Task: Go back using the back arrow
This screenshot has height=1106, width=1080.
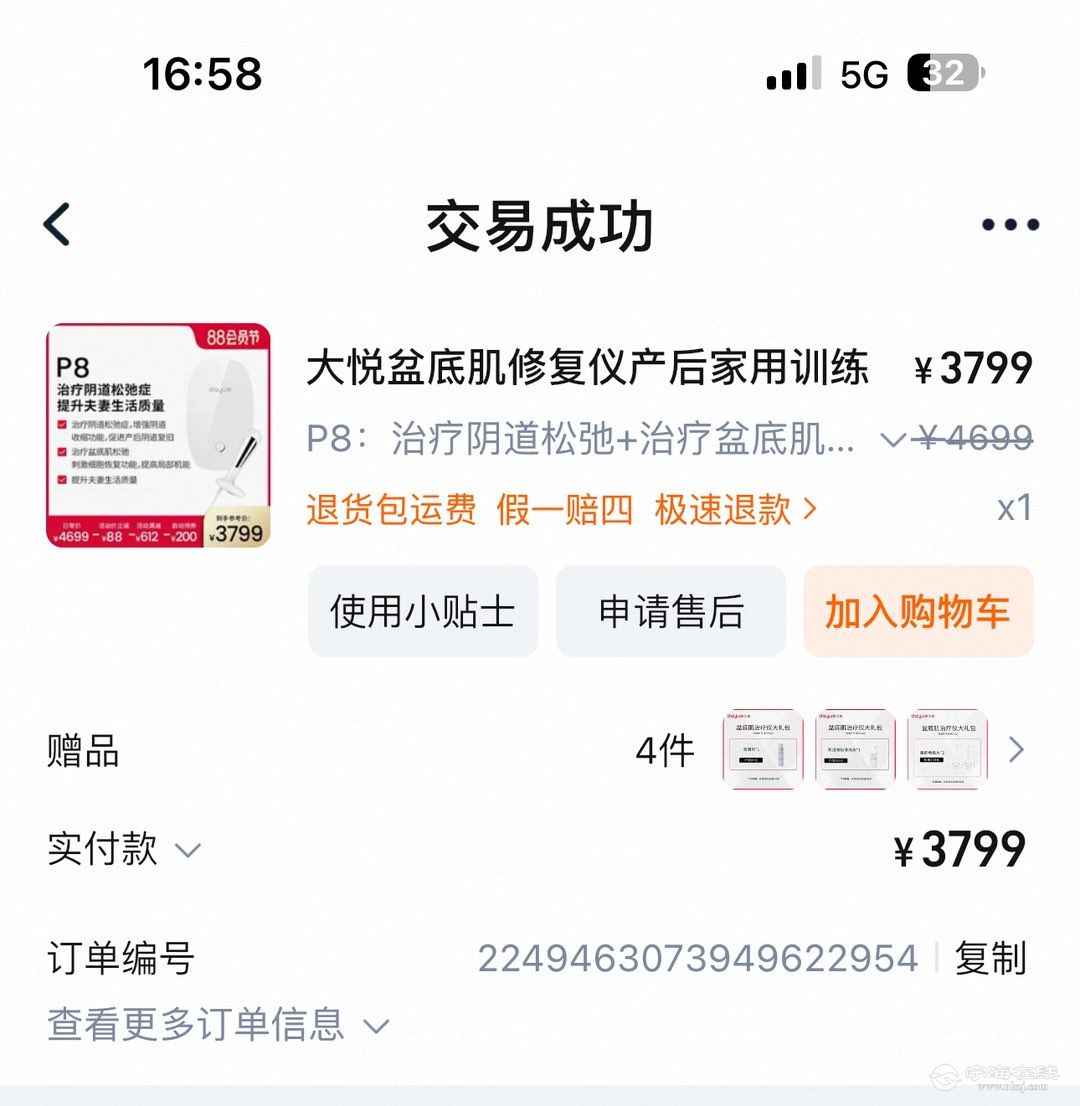Action: tap(58, 224)
